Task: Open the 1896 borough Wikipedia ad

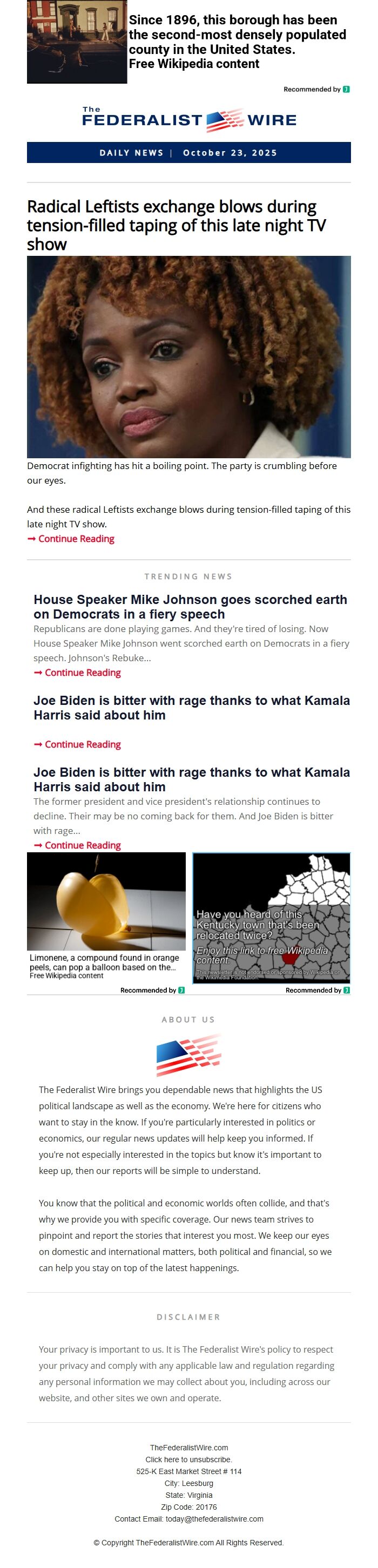Action: (237, 42)
